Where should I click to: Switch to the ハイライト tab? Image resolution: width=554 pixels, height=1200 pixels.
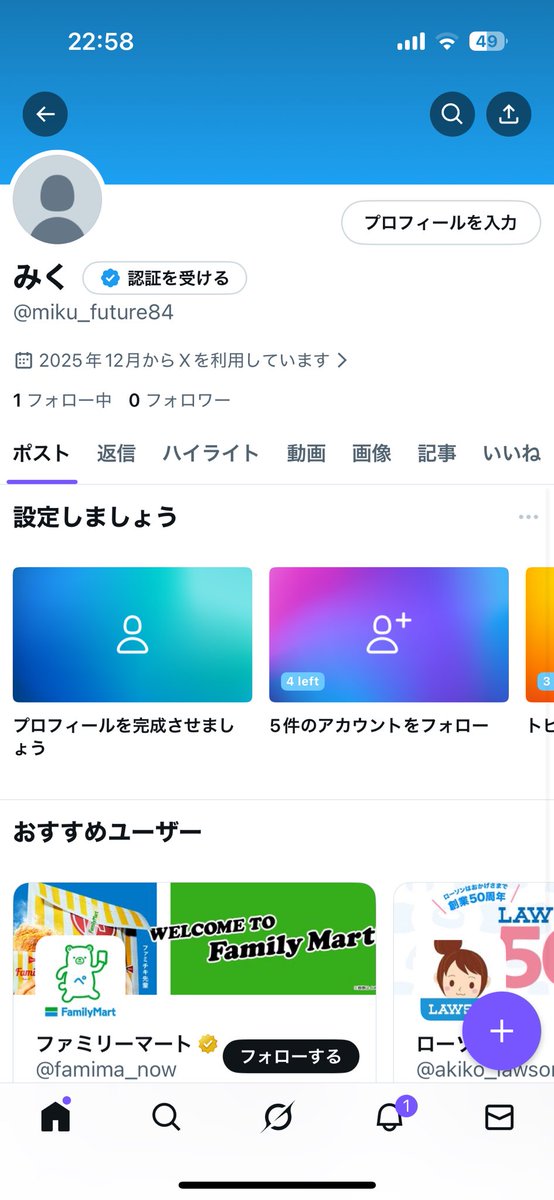(211, 453)
